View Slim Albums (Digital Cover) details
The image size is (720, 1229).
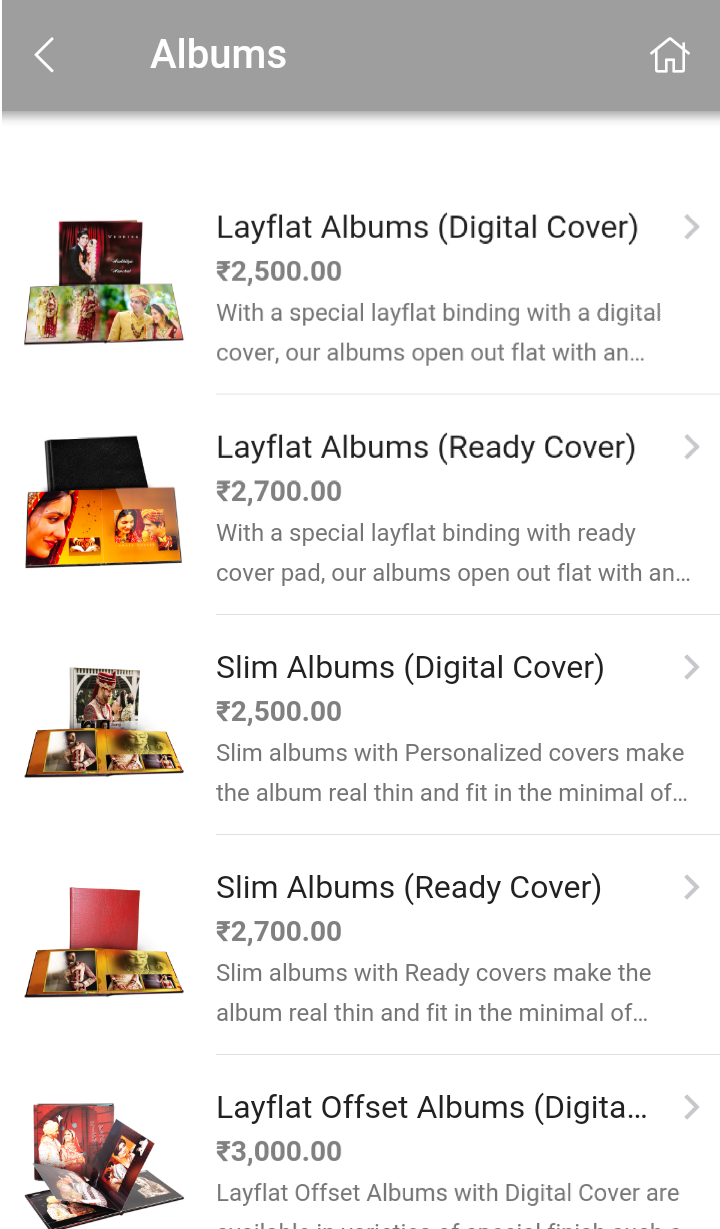point(410,668)
